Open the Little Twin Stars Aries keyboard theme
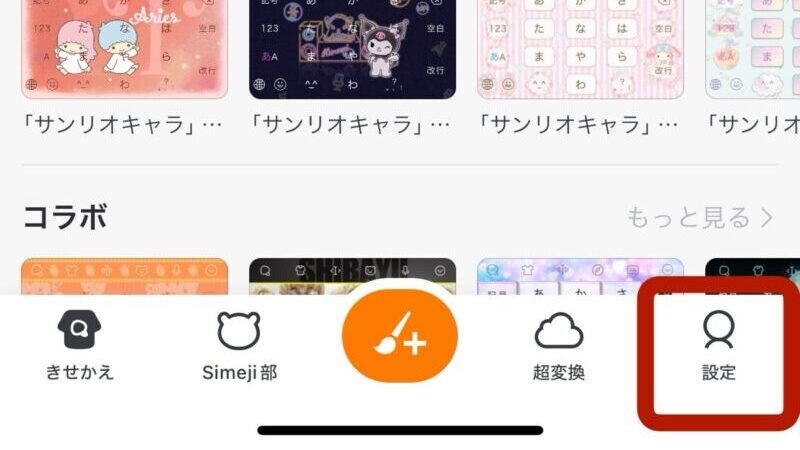 tap(124, 48)
